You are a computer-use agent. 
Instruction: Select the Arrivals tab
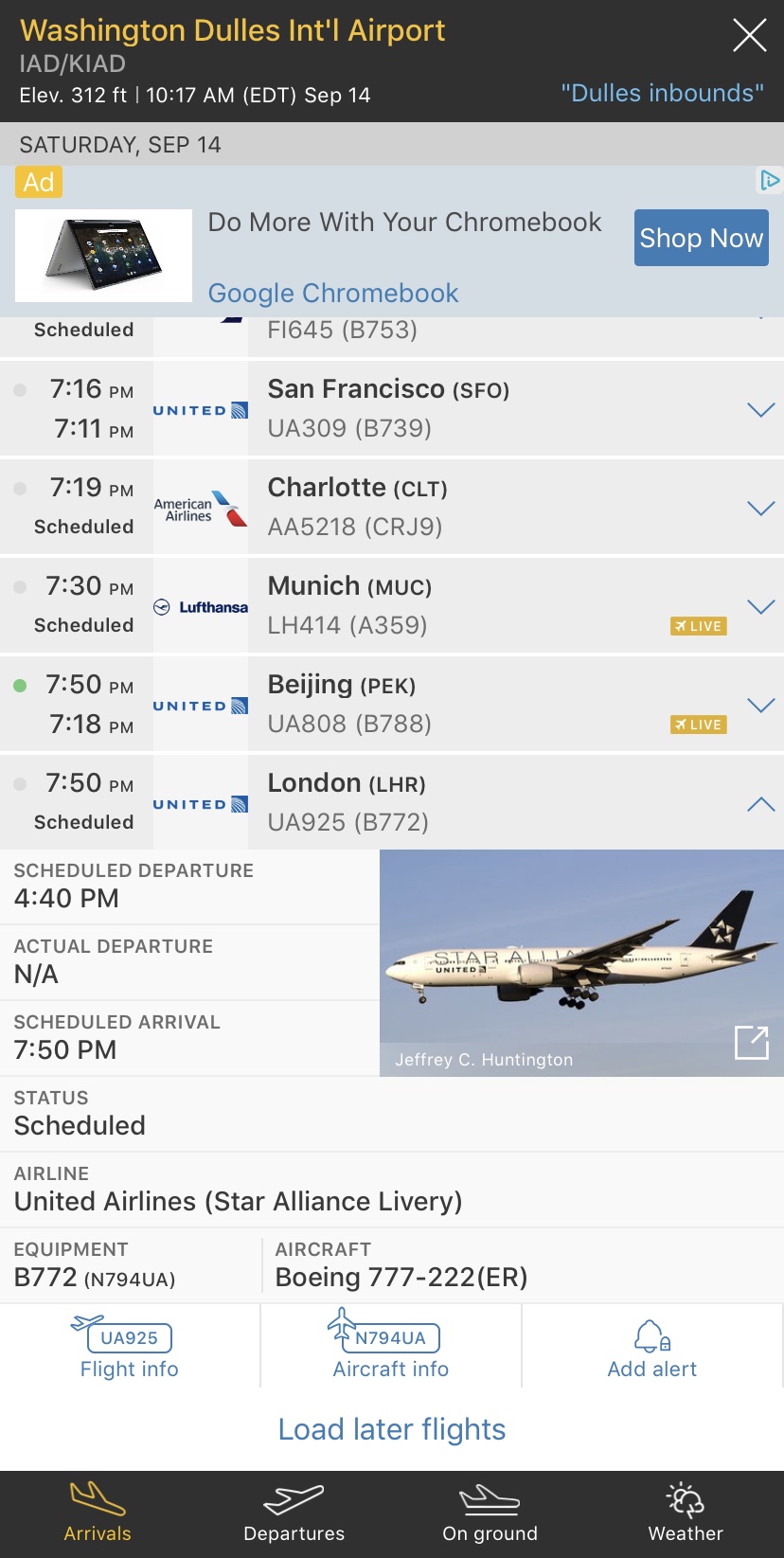click(x=98, y=1513)
